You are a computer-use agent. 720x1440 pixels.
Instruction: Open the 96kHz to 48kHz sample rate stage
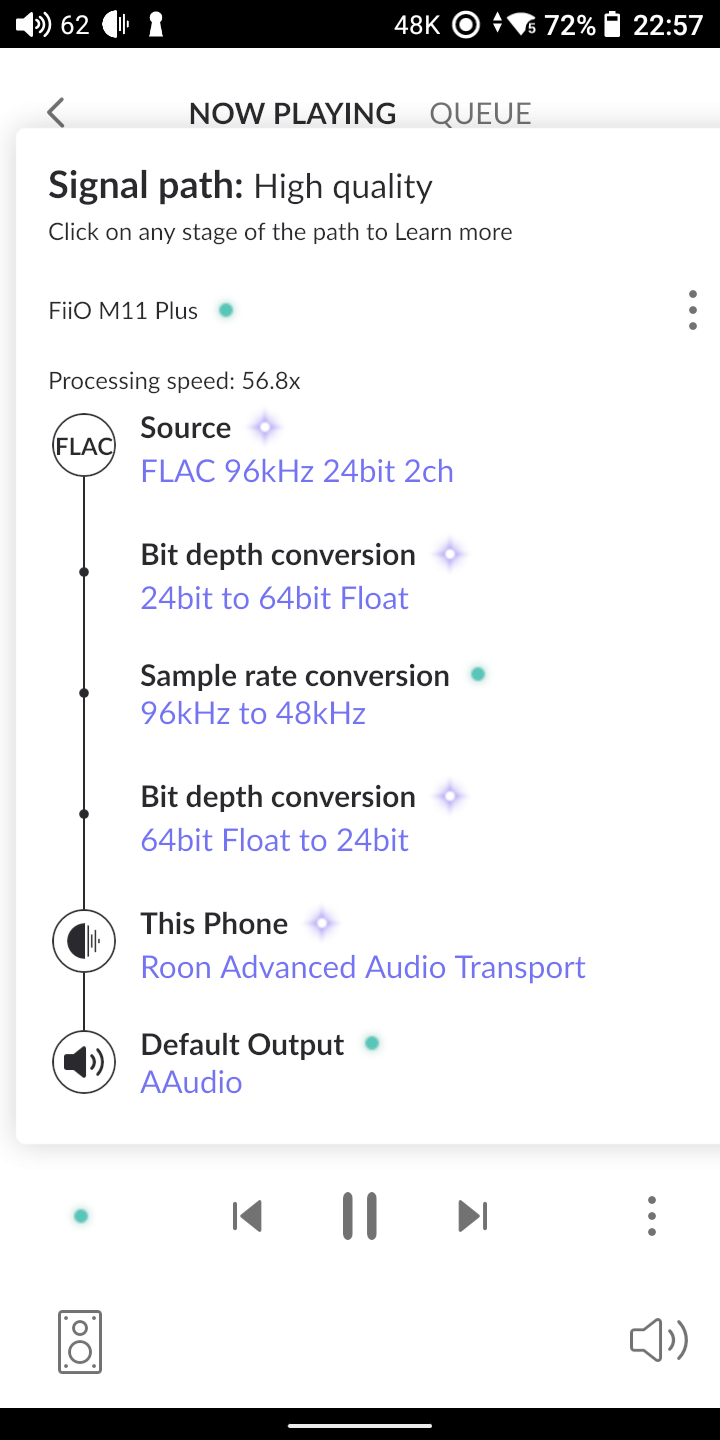tap(253, 713)
